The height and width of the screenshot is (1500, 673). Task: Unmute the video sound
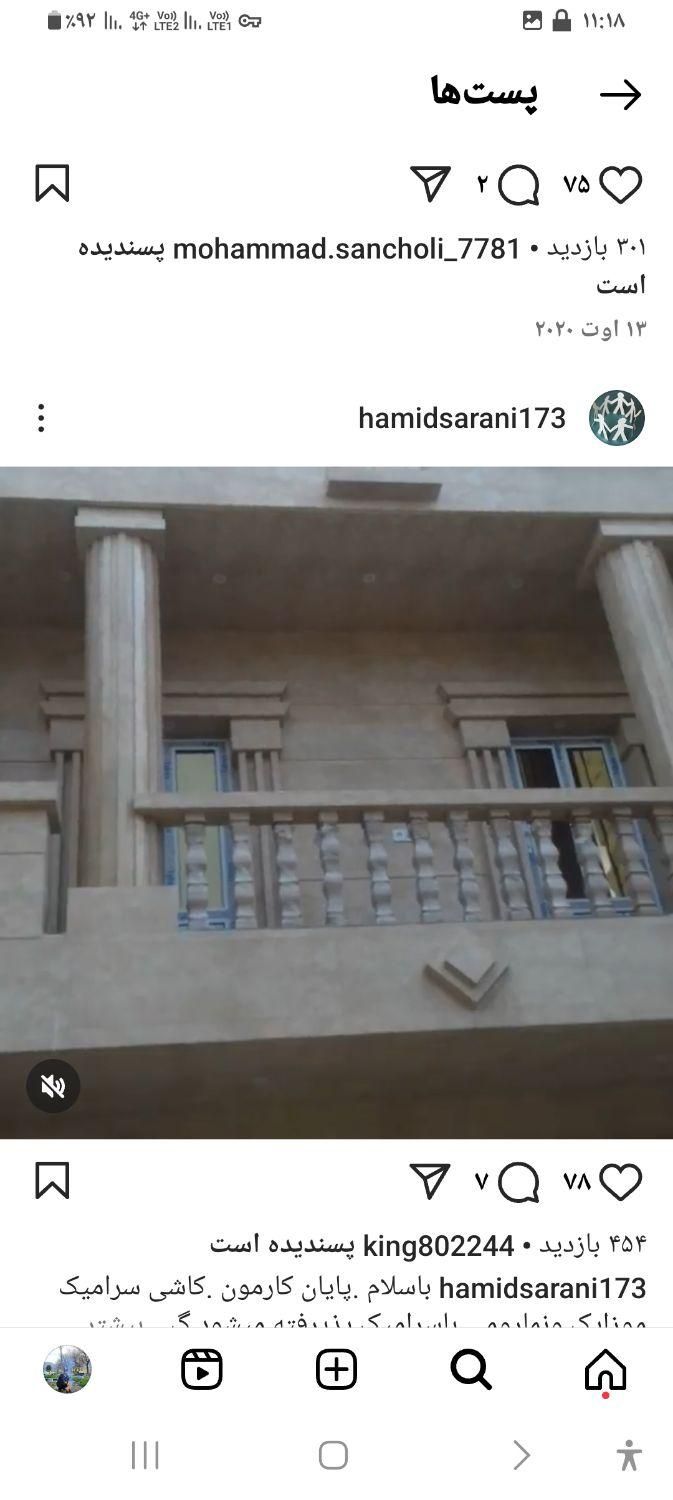53,1086
